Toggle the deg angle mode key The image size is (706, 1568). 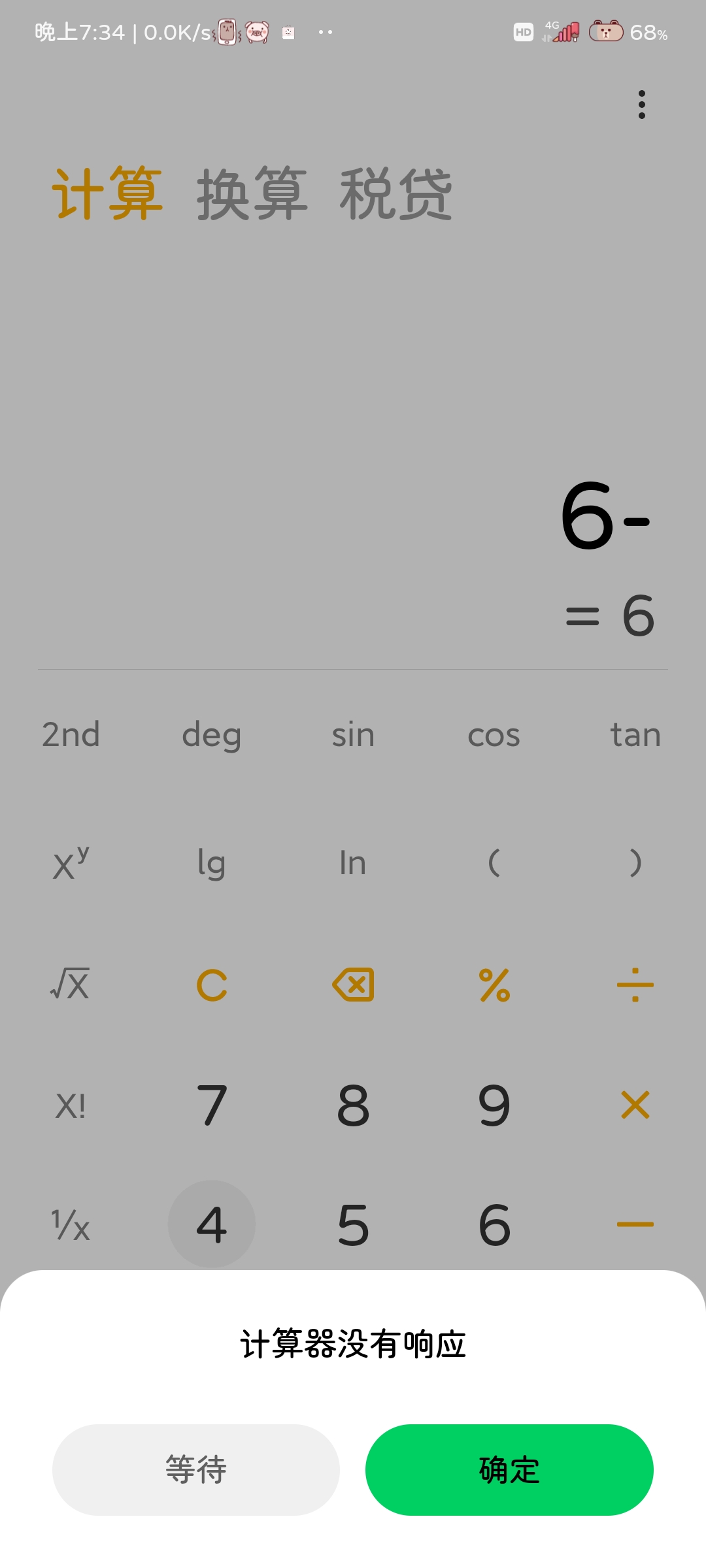[x=211, y=734]
